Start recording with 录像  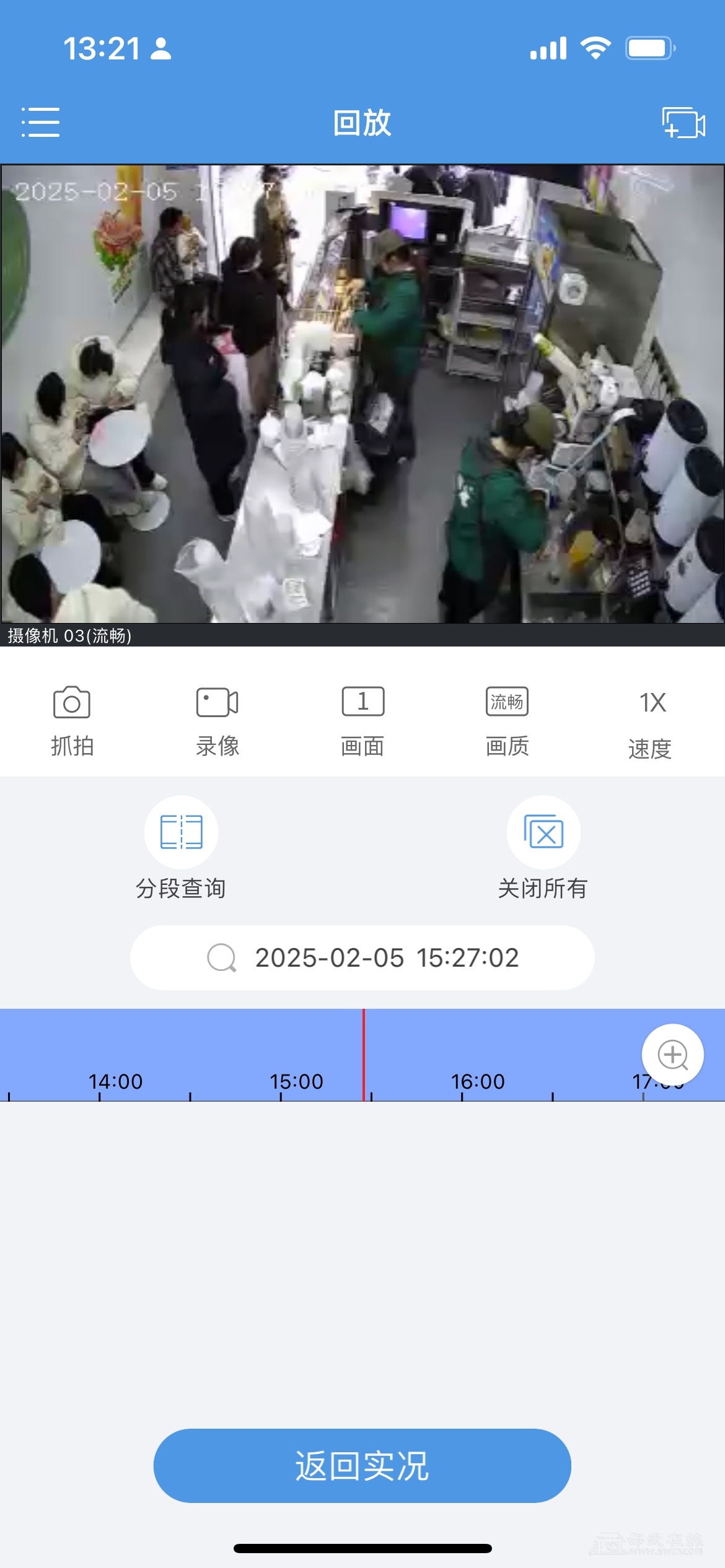click(217, 720)
